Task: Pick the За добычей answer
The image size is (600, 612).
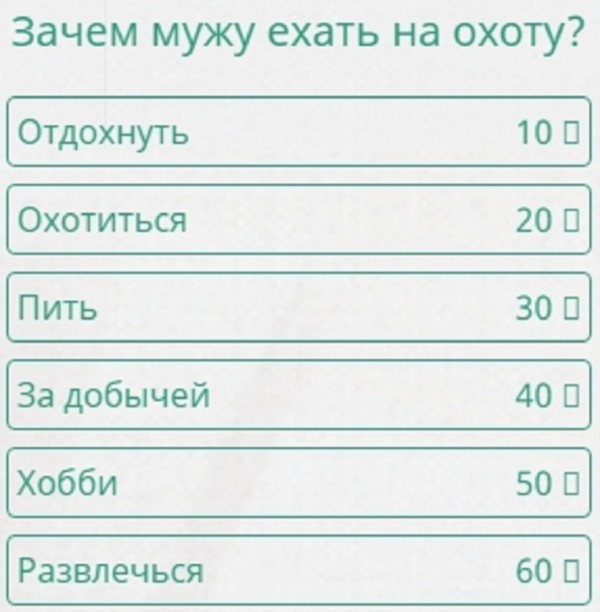Action: 298,396
